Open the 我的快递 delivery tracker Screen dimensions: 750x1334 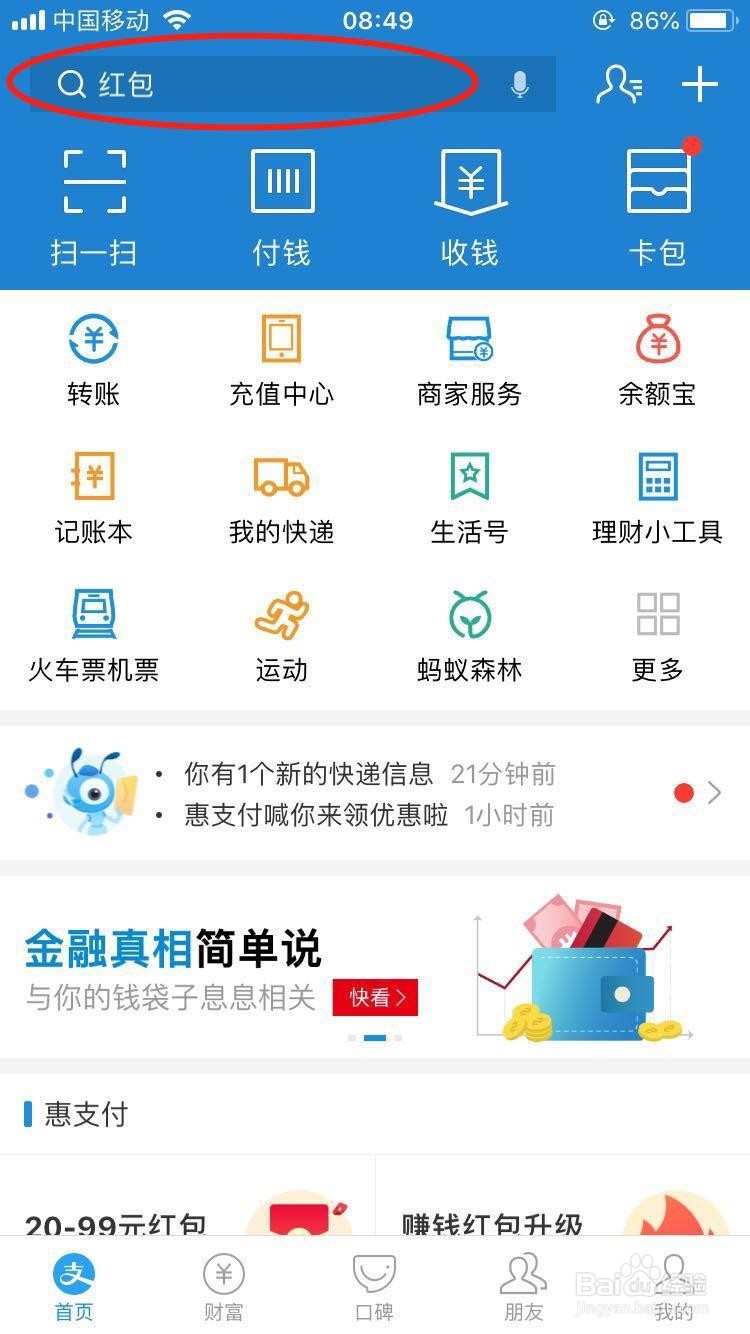[x=281, y=490]
